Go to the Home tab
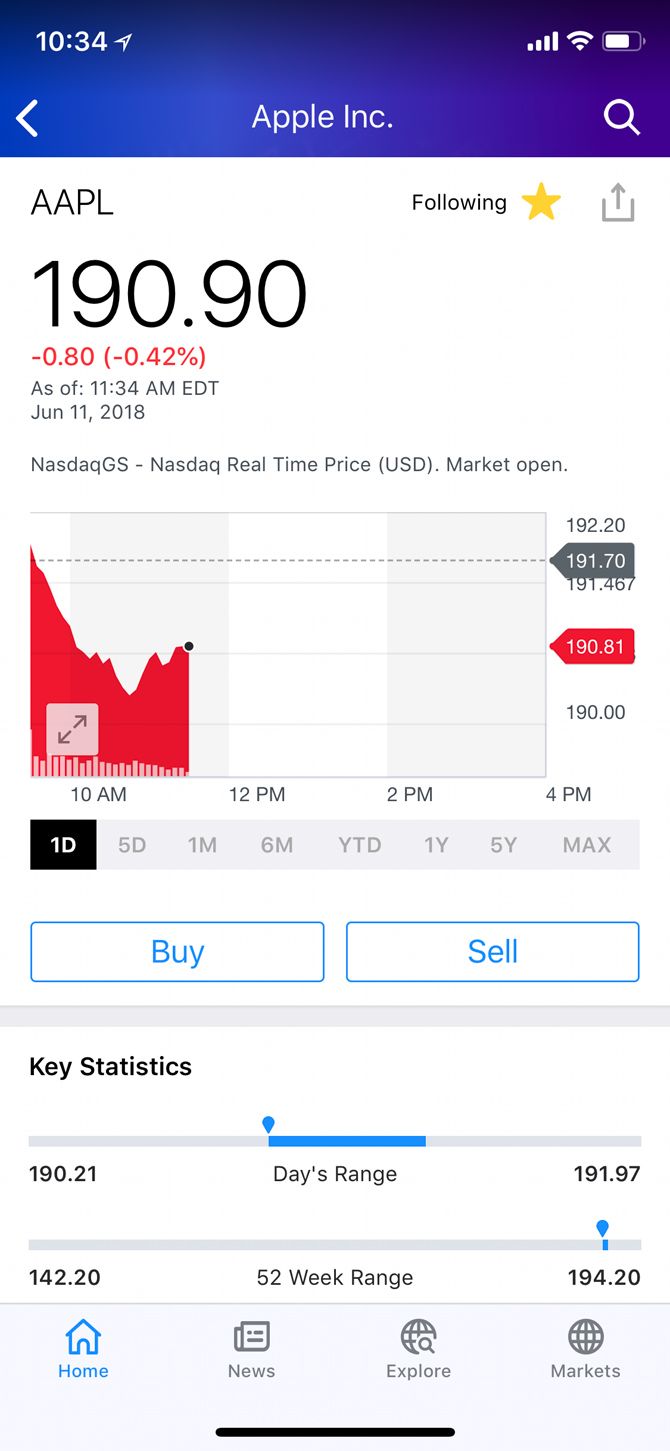The width and height of the screenshot is (670, 1451). point(83,1350)
